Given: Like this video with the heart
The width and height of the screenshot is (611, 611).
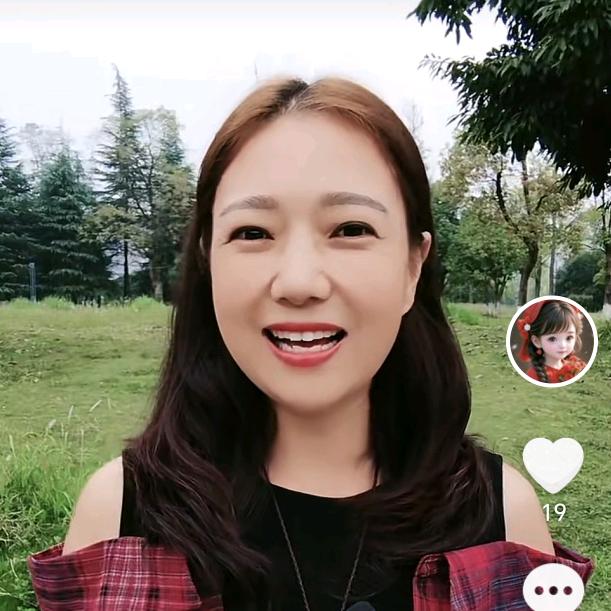Looking at the screenshot, I should pyautogui.click(x=553, y=464).
